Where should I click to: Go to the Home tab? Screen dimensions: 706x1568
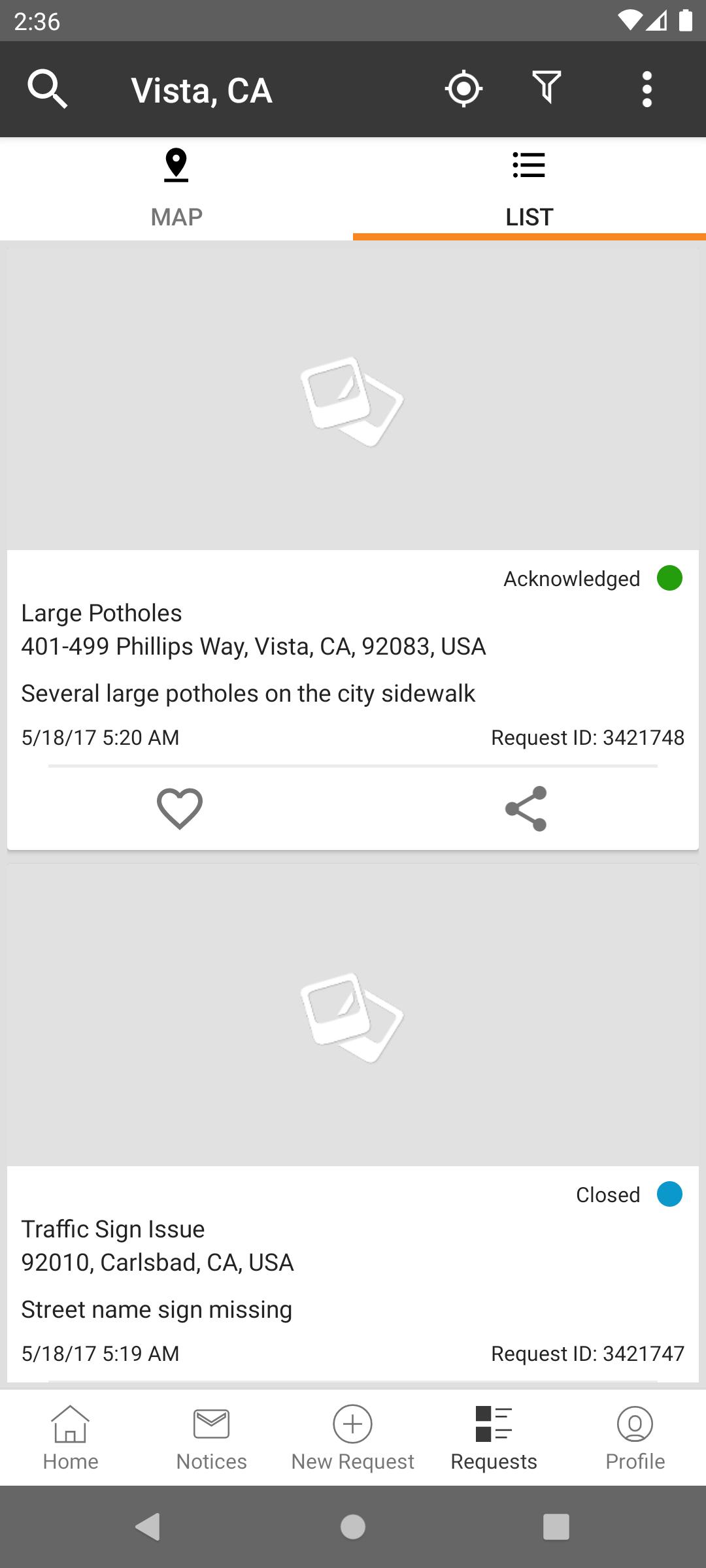[71, 1437]
